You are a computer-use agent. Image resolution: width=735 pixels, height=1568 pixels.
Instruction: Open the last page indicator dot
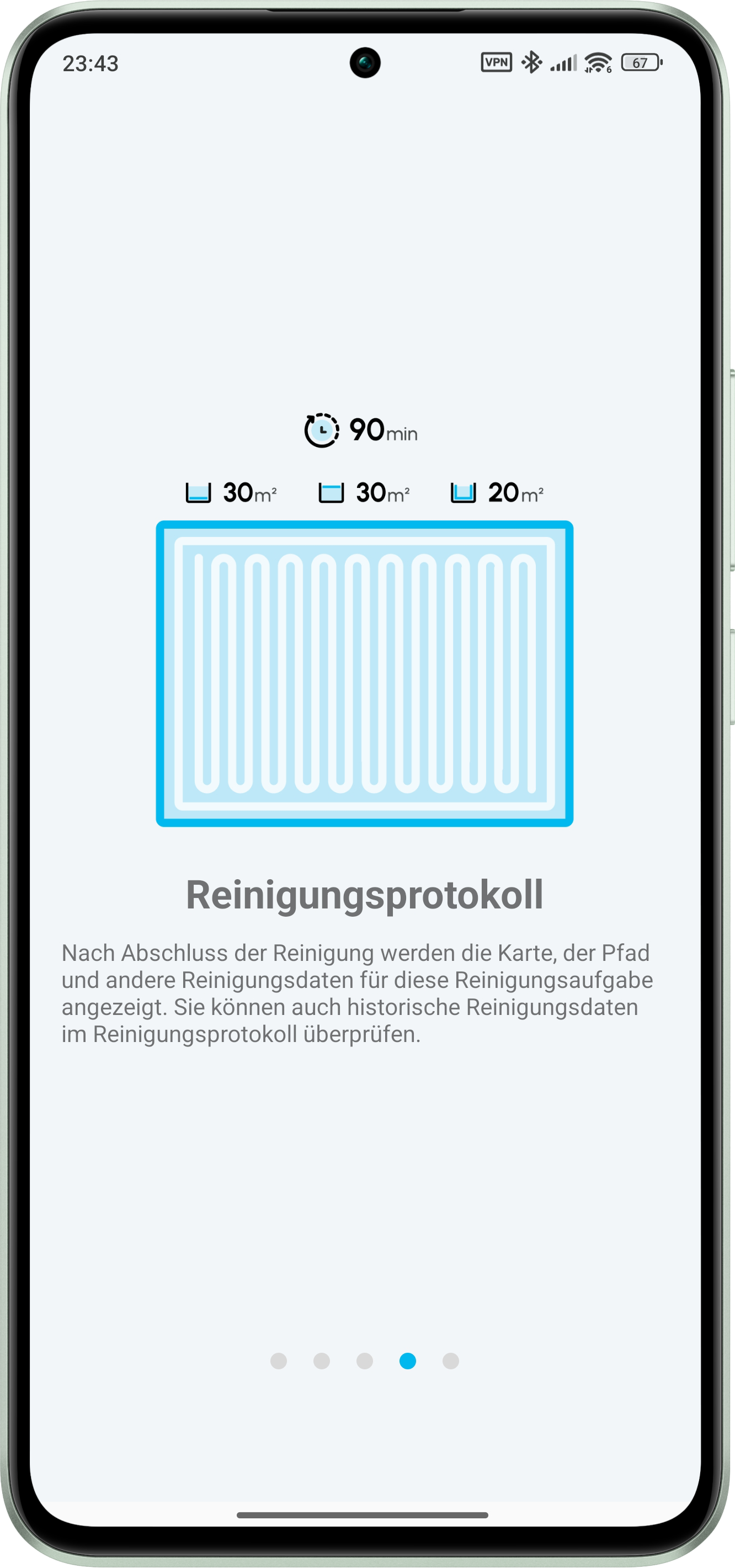[451, 1361]
